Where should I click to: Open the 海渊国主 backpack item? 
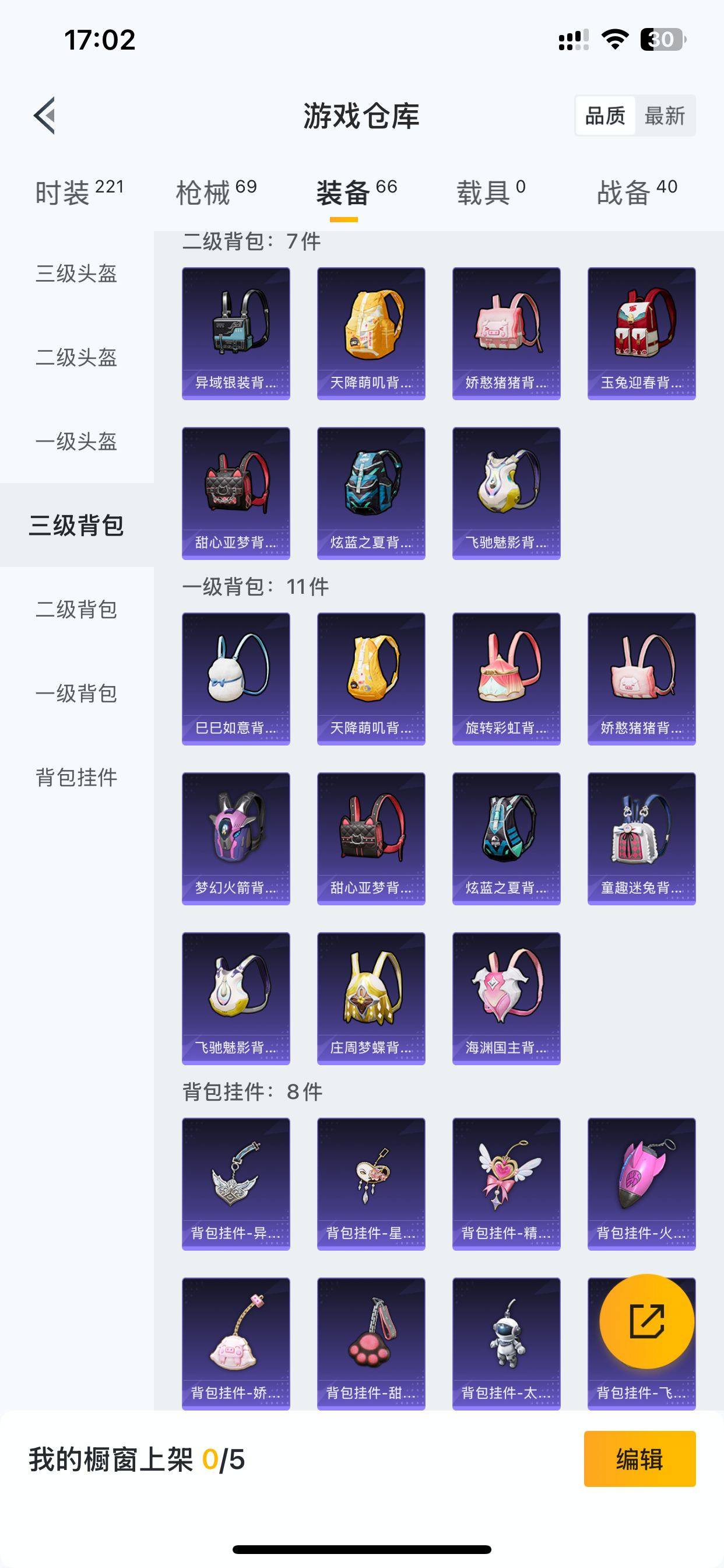506,998
